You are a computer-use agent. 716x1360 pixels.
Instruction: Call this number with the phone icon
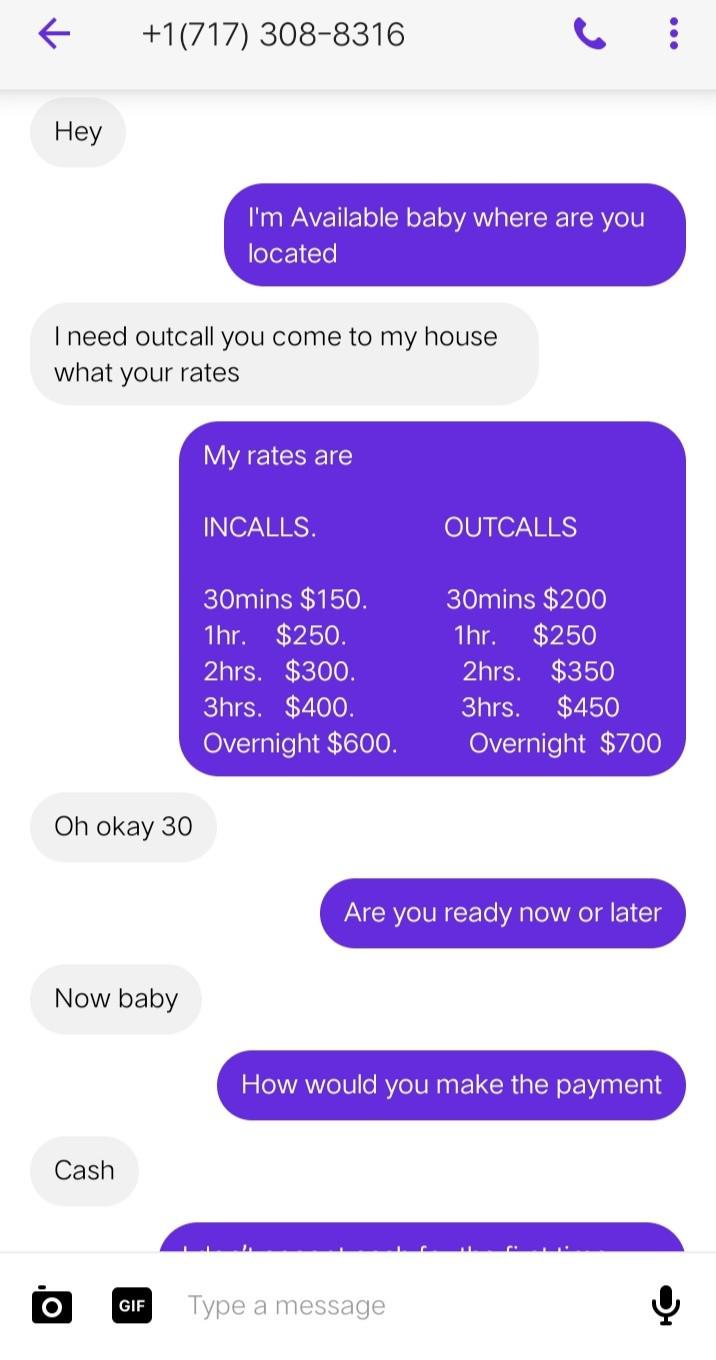pos(590,34)
